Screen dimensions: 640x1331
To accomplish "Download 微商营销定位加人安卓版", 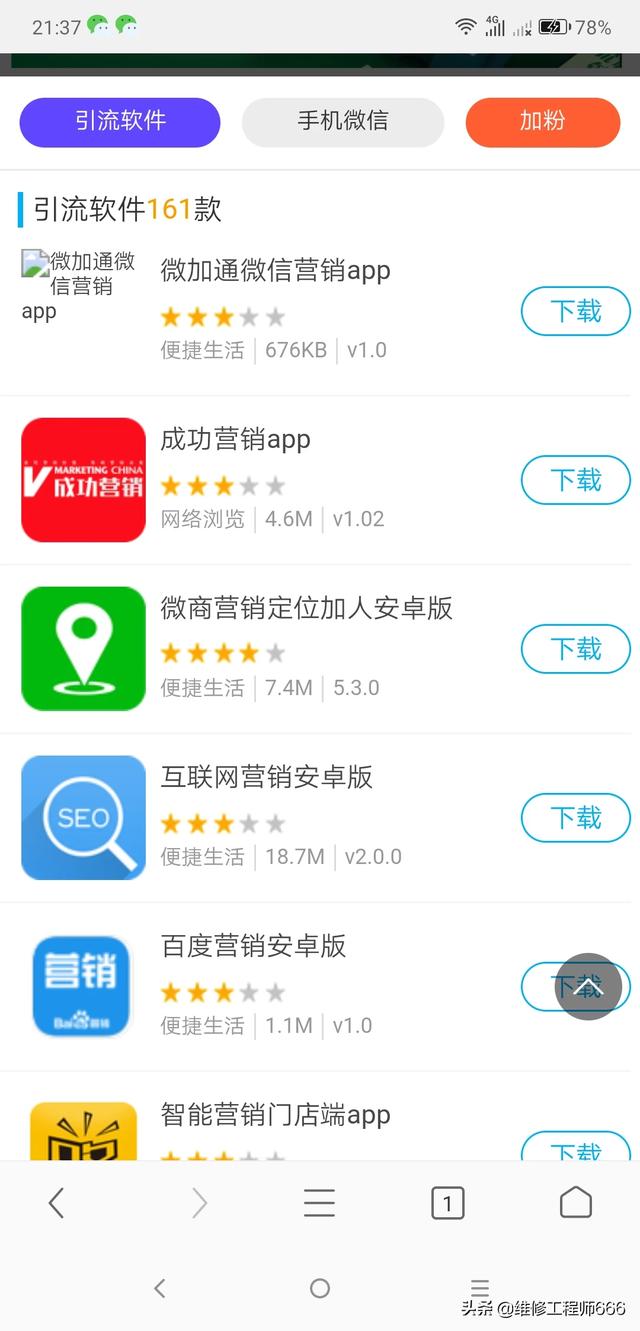I will pos(576,650).
